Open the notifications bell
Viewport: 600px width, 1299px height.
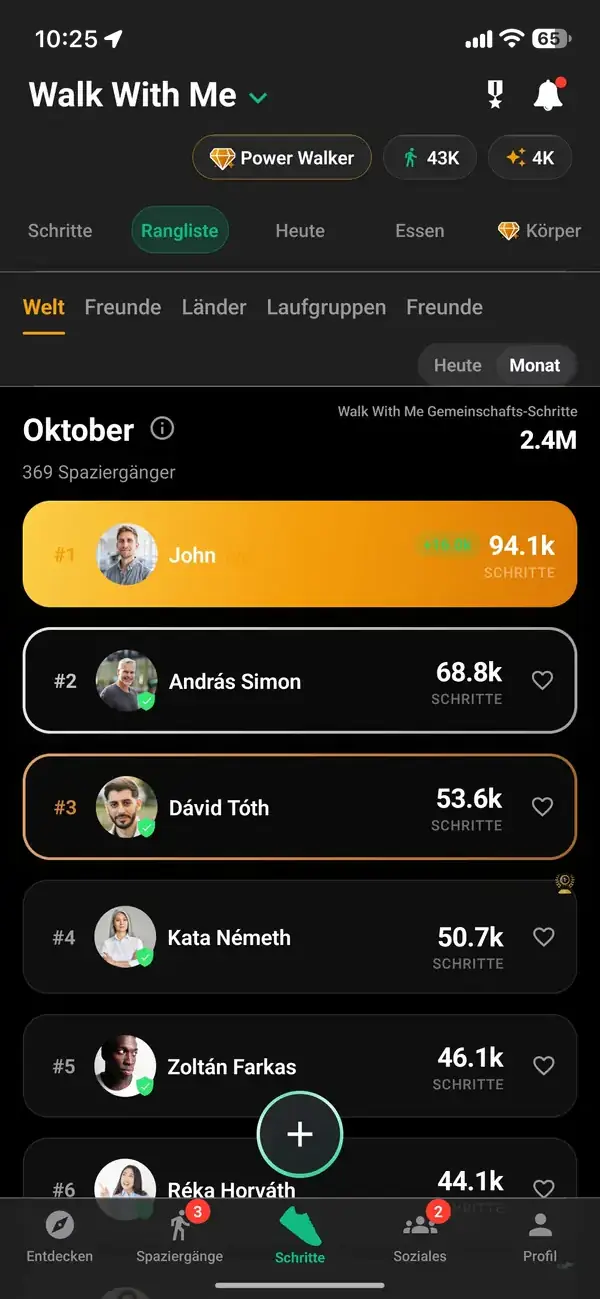tap(548, 95)
